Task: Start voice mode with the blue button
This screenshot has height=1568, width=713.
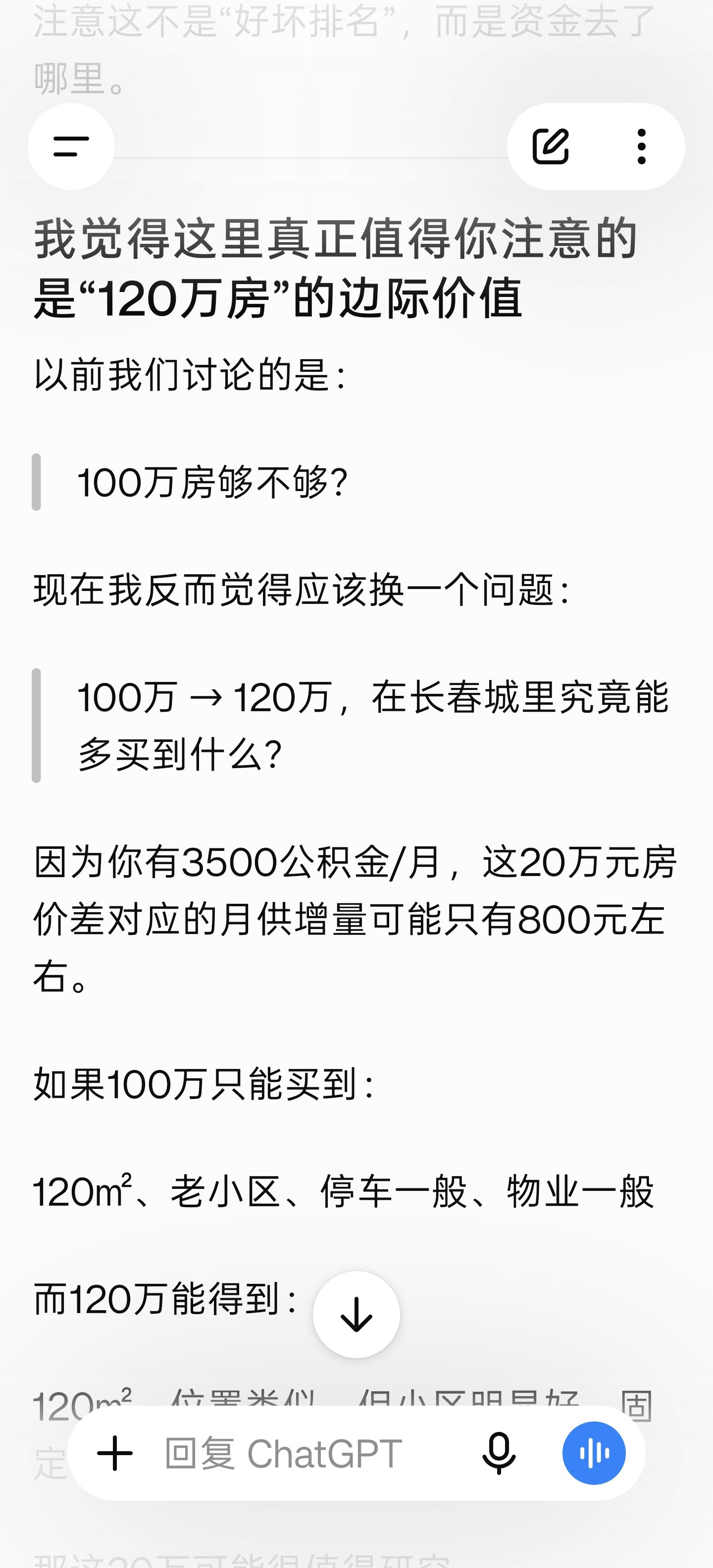Action: 594,1454
